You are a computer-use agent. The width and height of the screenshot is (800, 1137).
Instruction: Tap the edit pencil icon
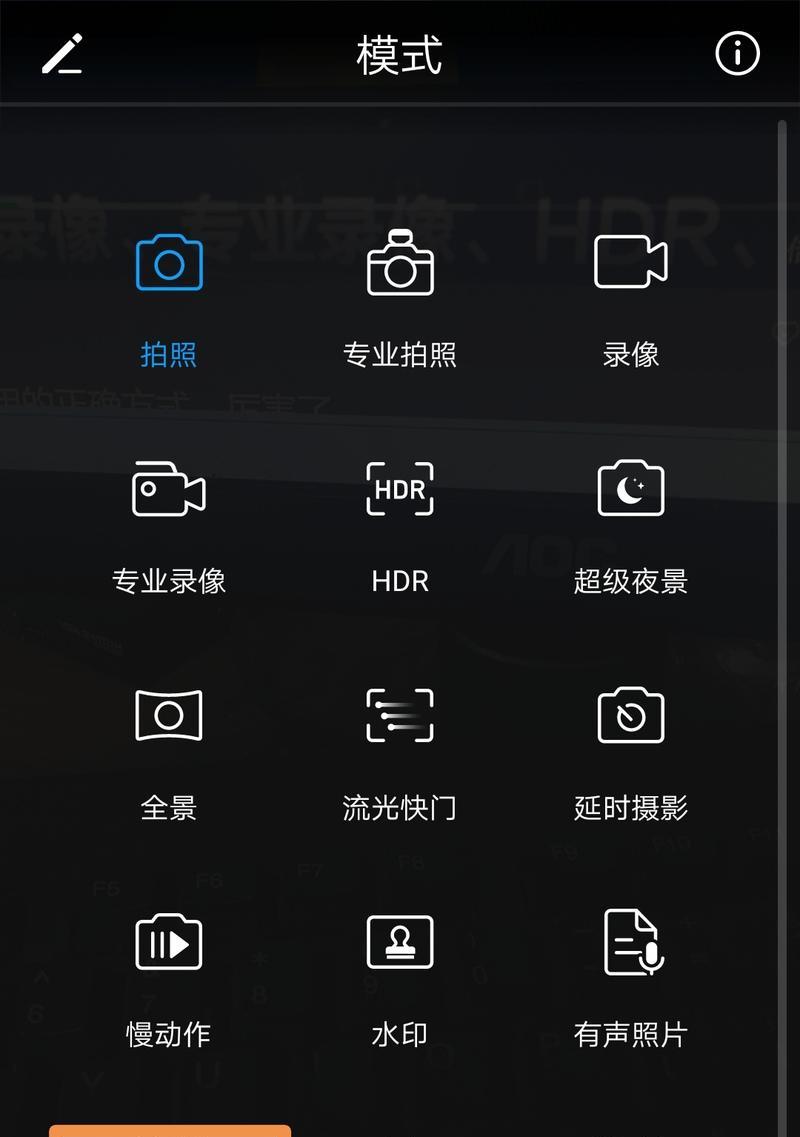pyautogui.click(x=62, y=54)
